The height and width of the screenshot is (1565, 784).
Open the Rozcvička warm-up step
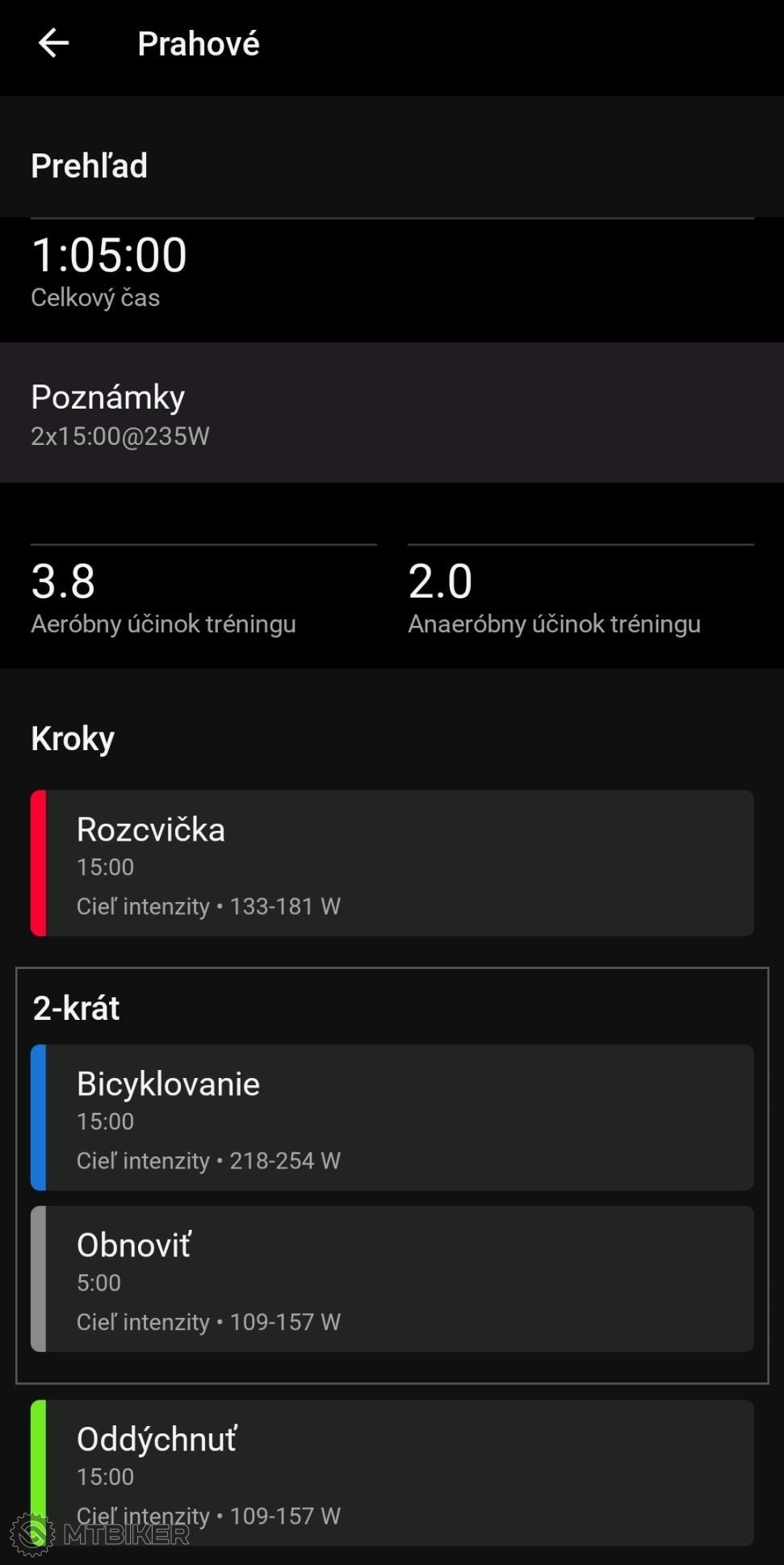(x=392, y=863)
